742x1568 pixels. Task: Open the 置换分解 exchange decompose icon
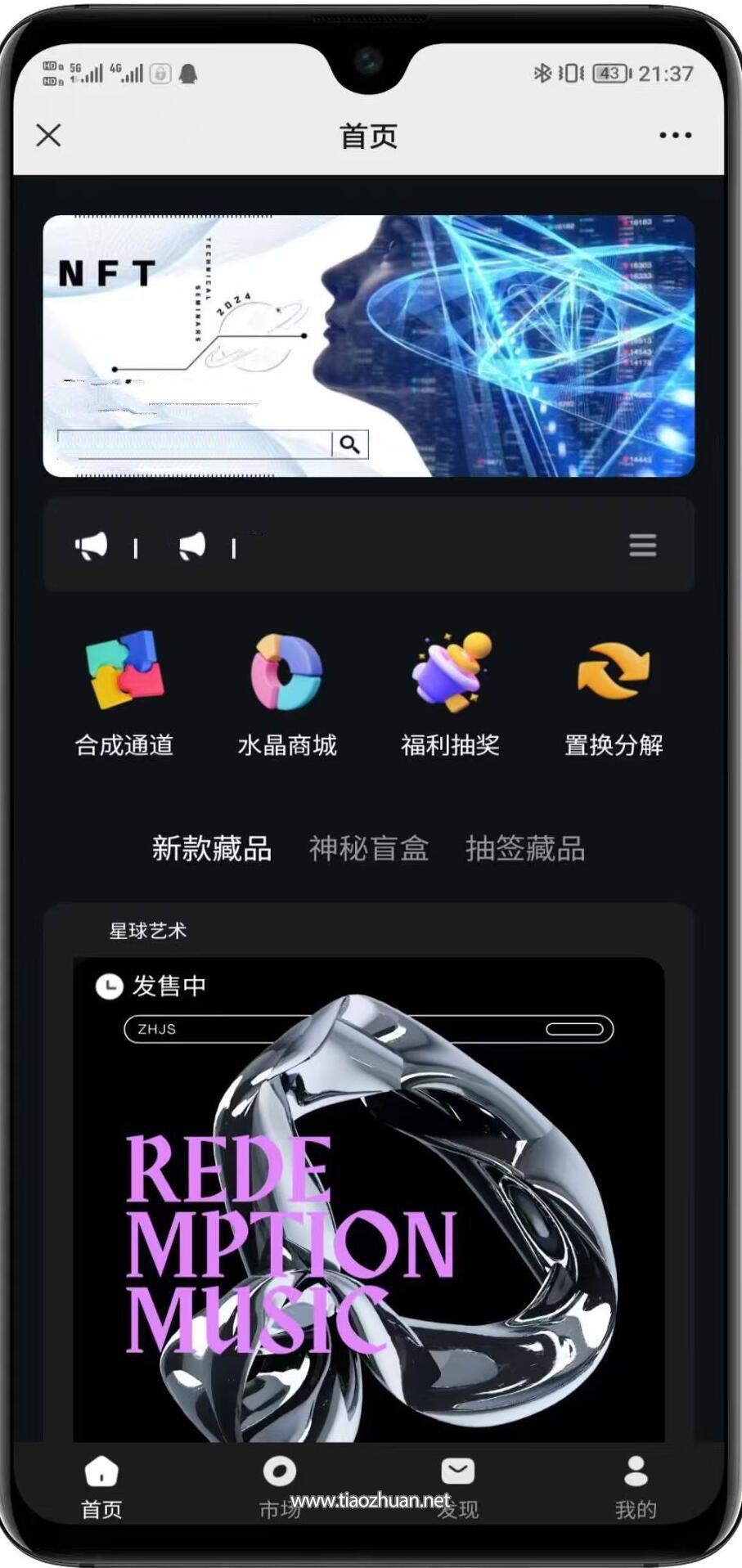[x=613, y=673]
